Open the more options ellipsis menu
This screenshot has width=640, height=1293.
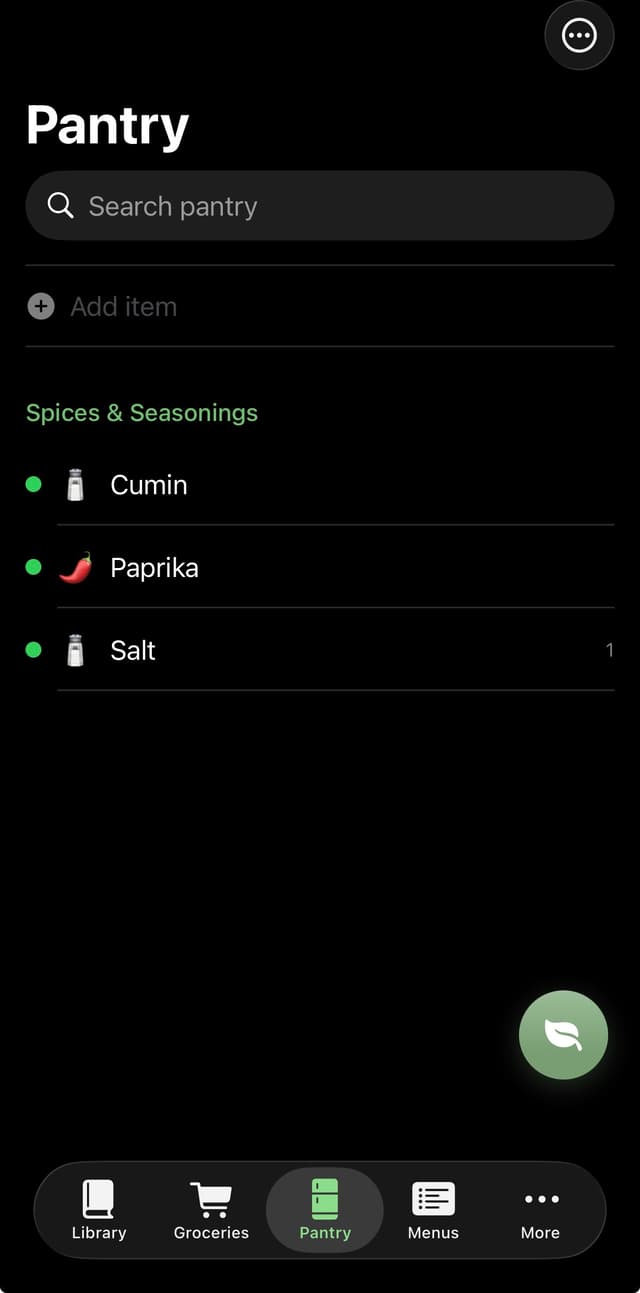tap(579, 36)
